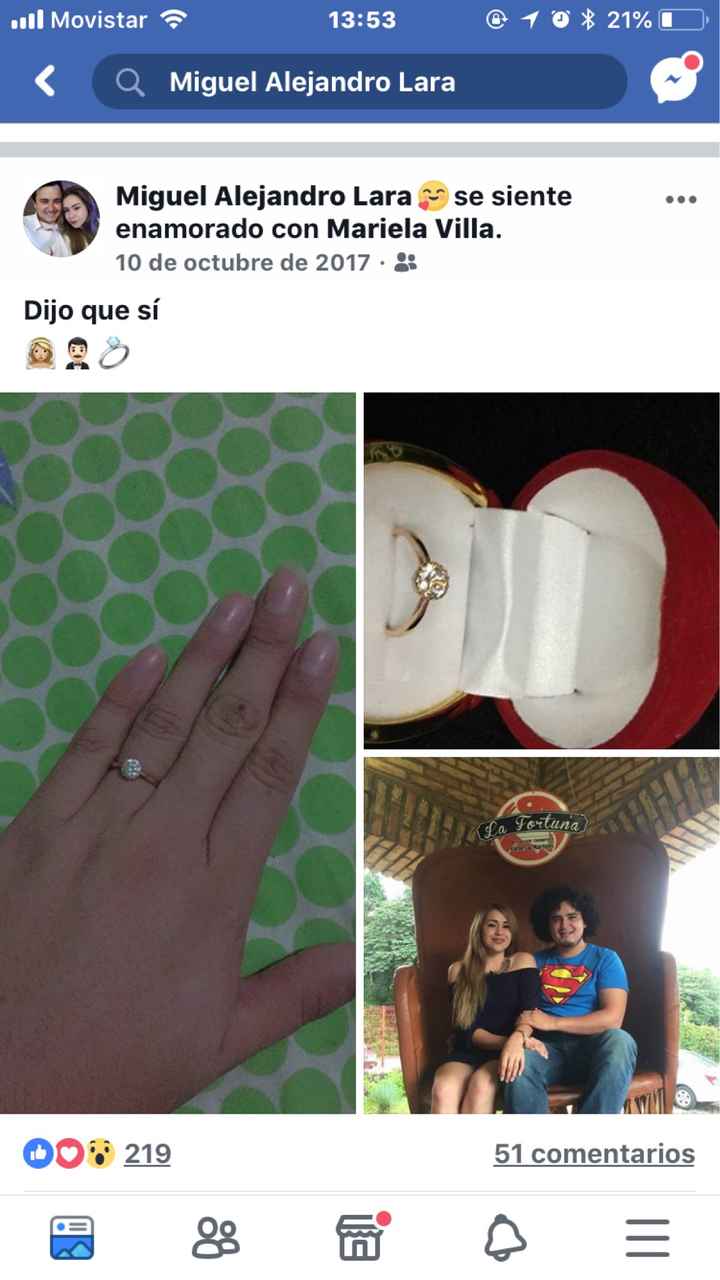
Task: Tap the Miguel Alejandro Lara search field
Action: (x=359, y=82)
